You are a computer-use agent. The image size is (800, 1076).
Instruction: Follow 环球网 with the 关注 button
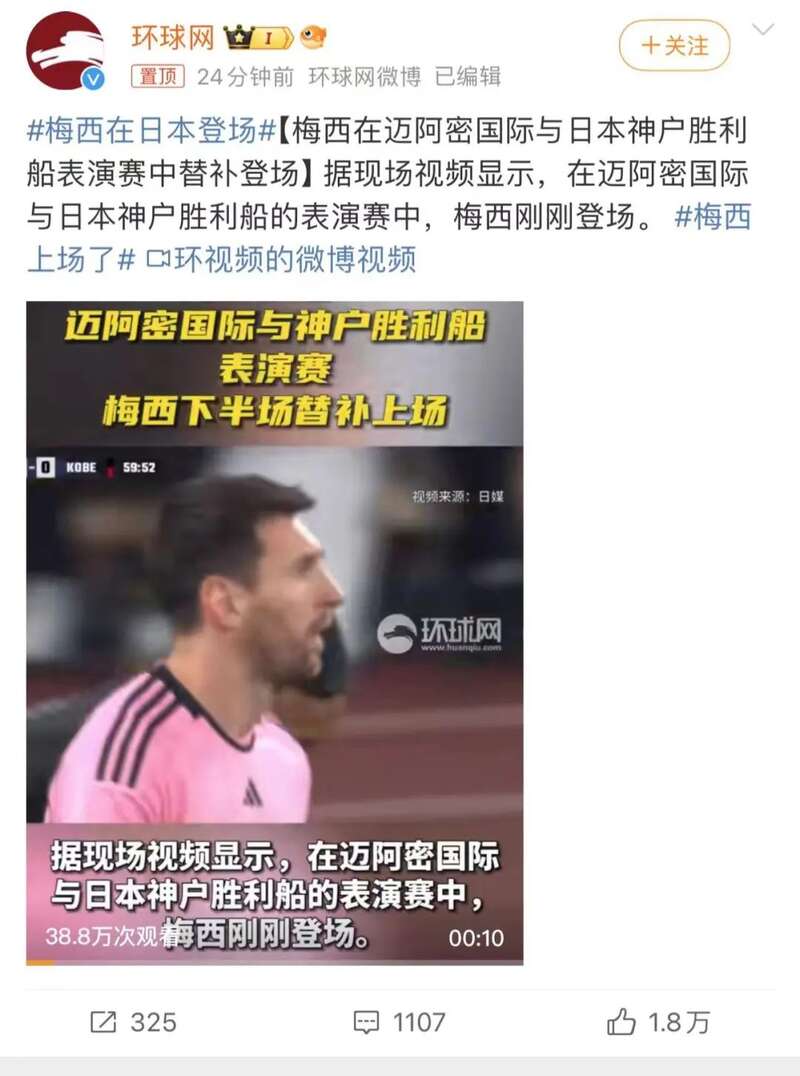pos(674,46)
